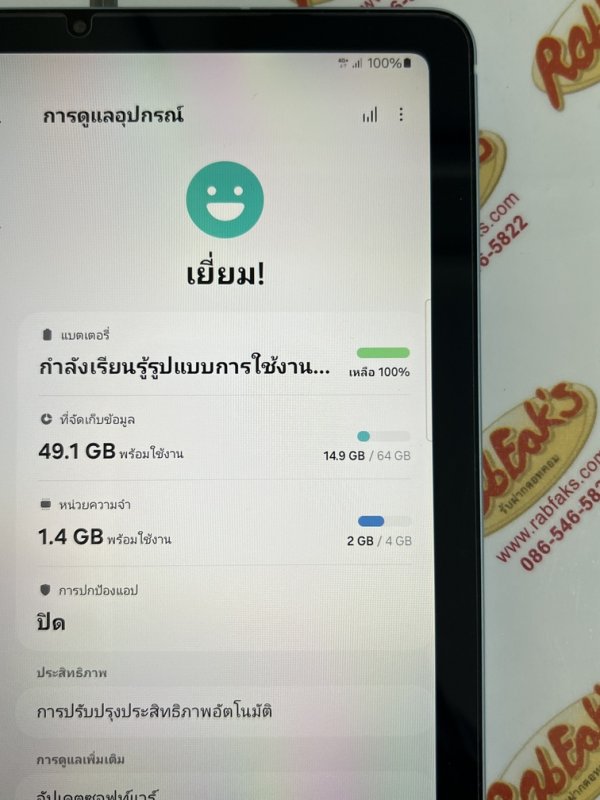Open the more options overflow menu

[401, 115]
